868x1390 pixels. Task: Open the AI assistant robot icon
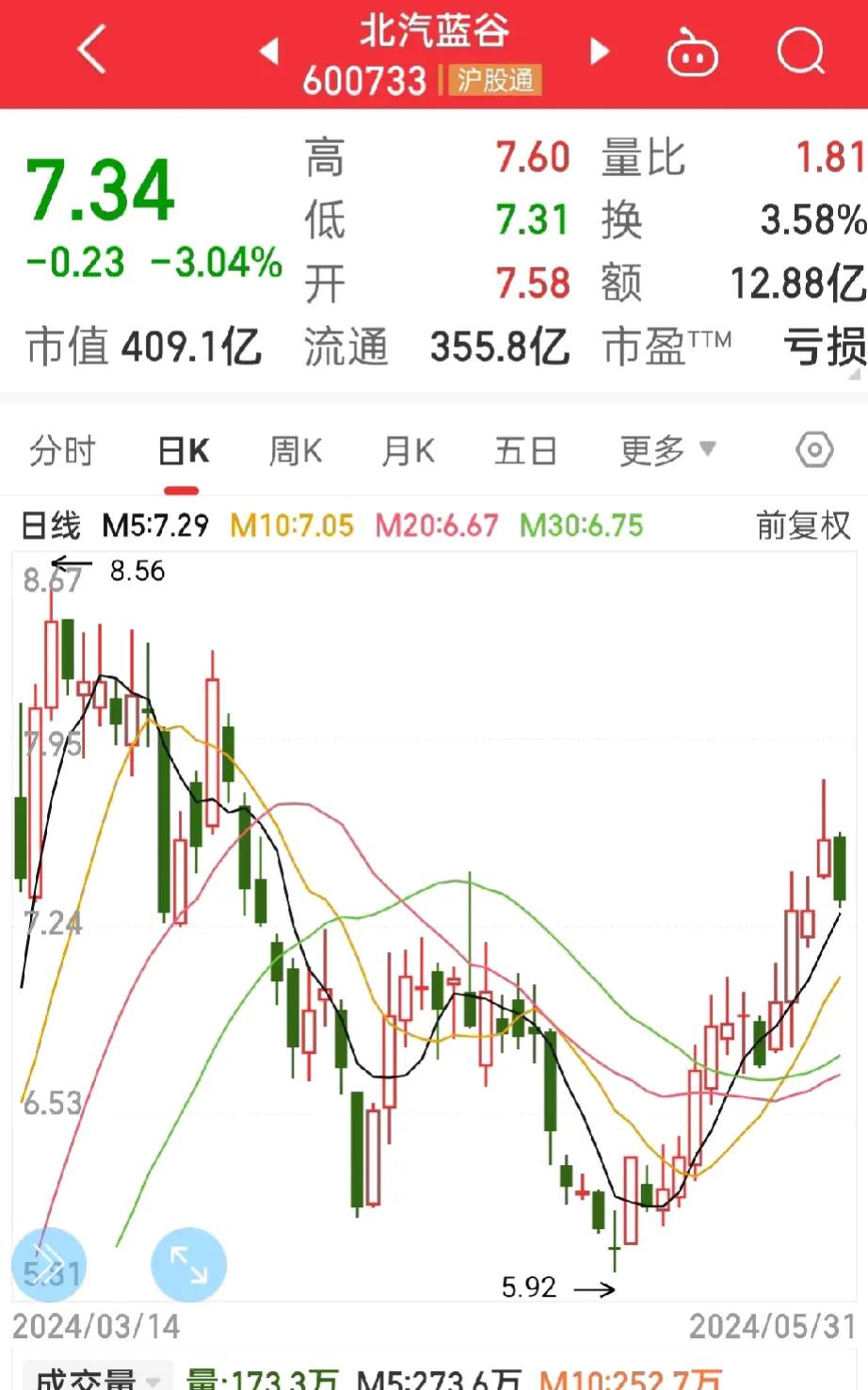pyautogui.click(x=692, y=54)
